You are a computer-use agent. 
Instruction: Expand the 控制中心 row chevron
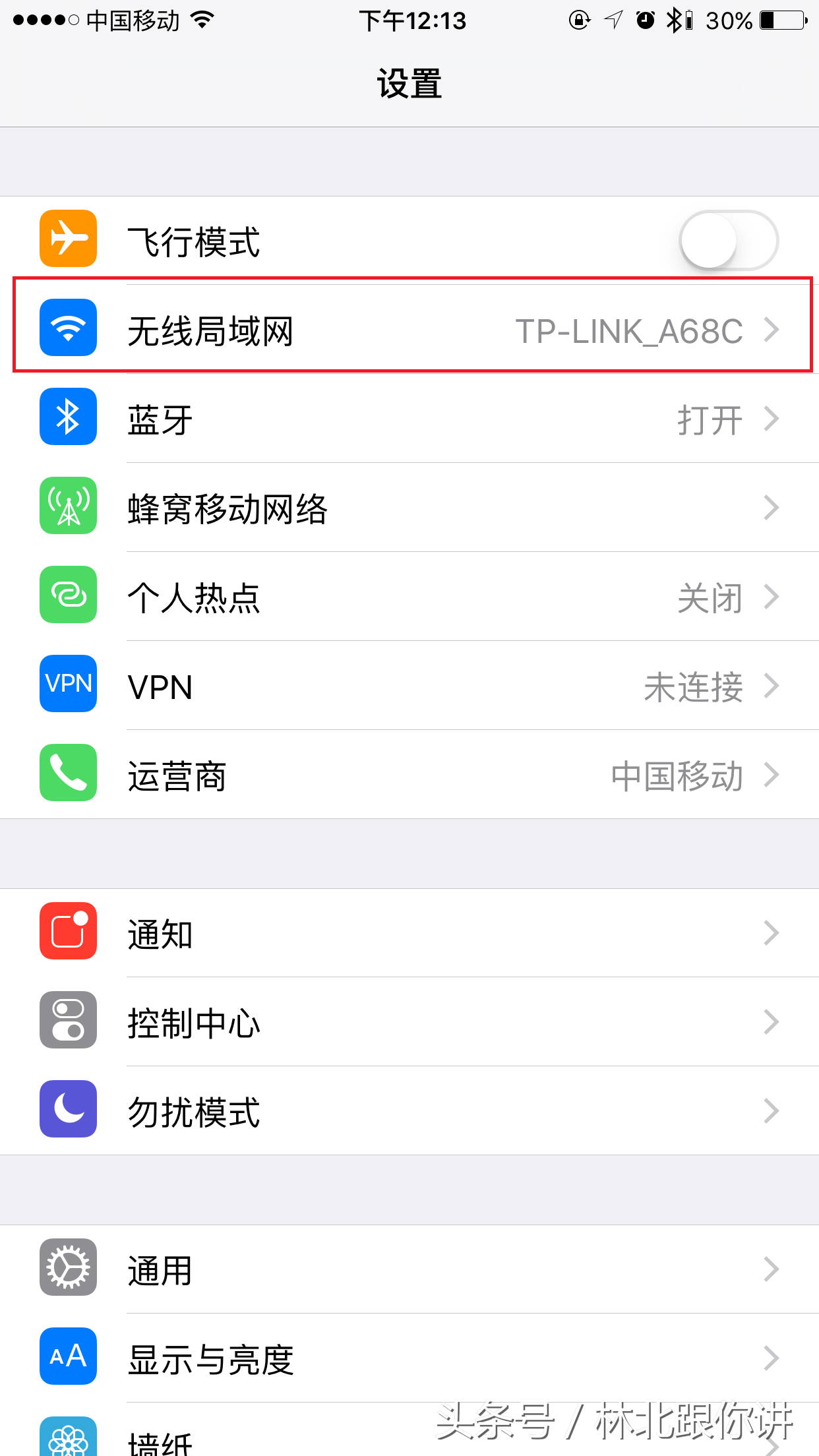point(772,1021)
